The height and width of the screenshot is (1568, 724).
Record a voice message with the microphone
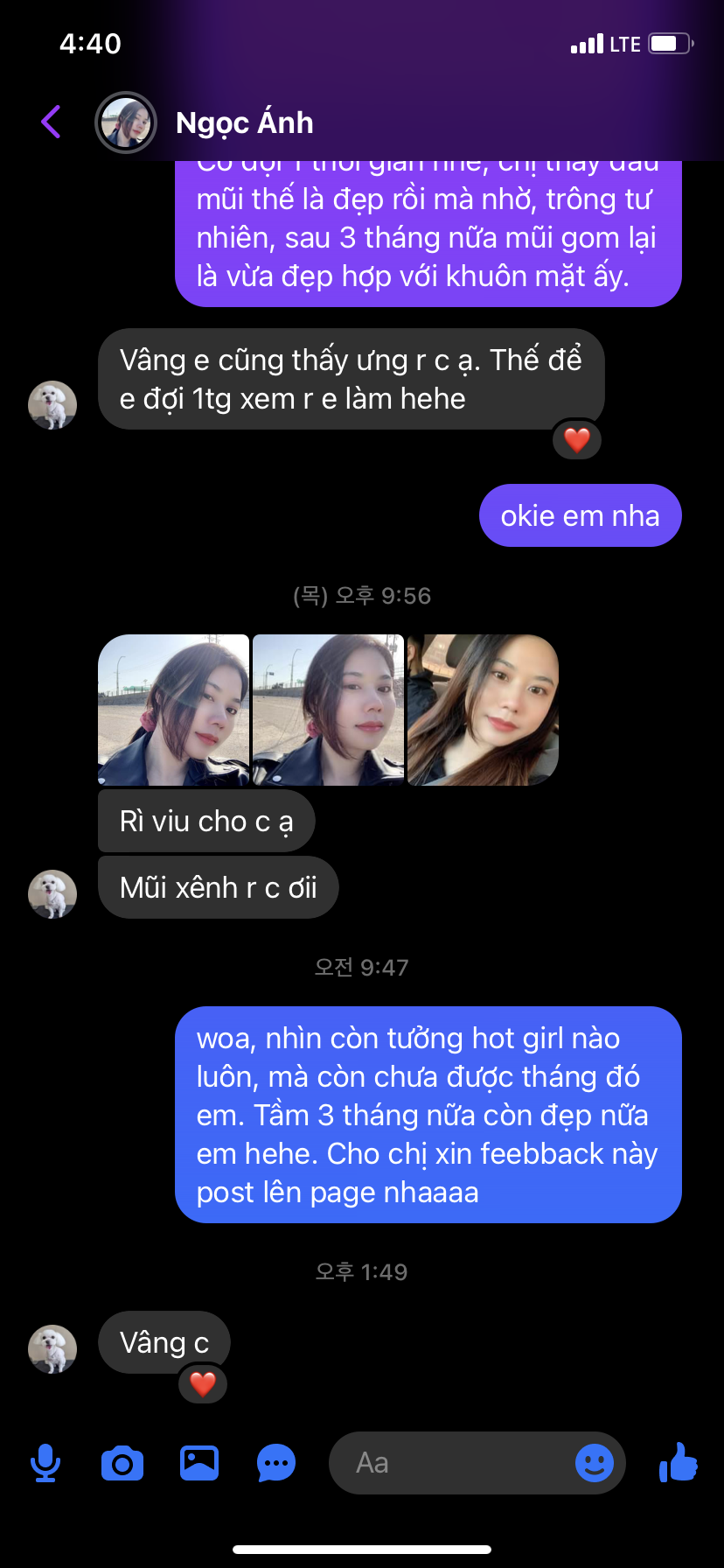(x=45, y=1463)
